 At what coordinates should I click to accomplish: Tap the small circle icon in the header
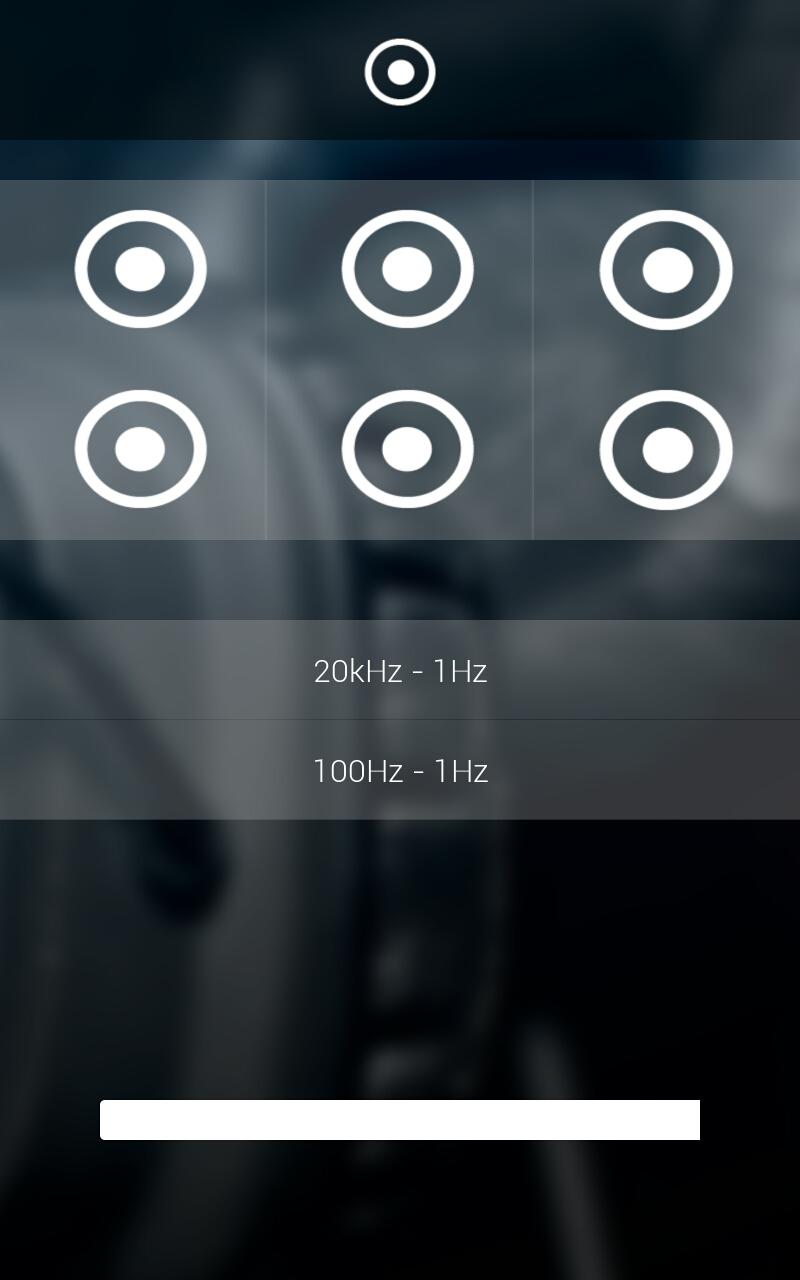tap(400, 72)
